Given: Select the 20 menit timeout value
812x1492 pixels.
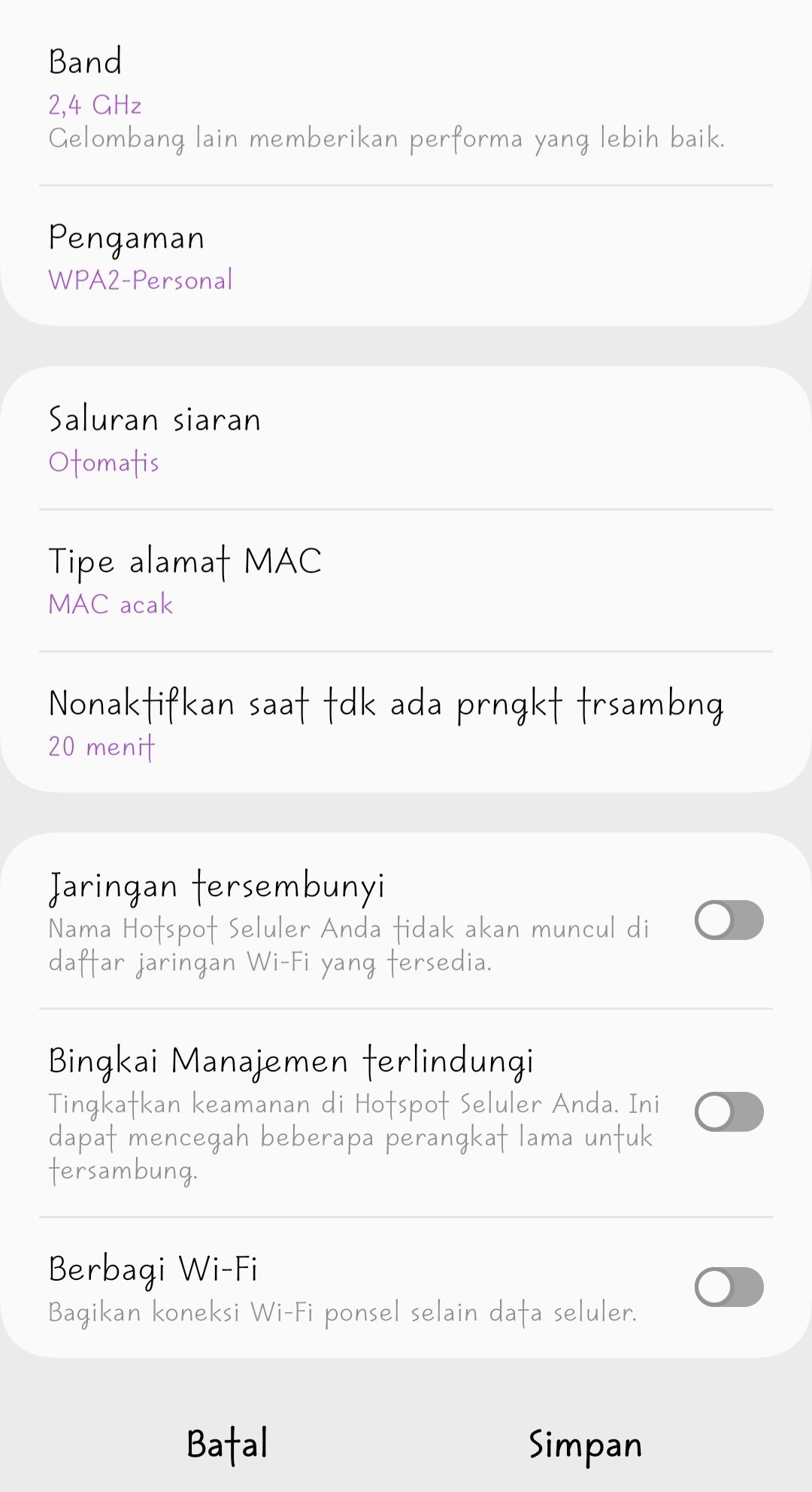Looking at the screenshot, I should pyautogui.click(x=101, y=746).
